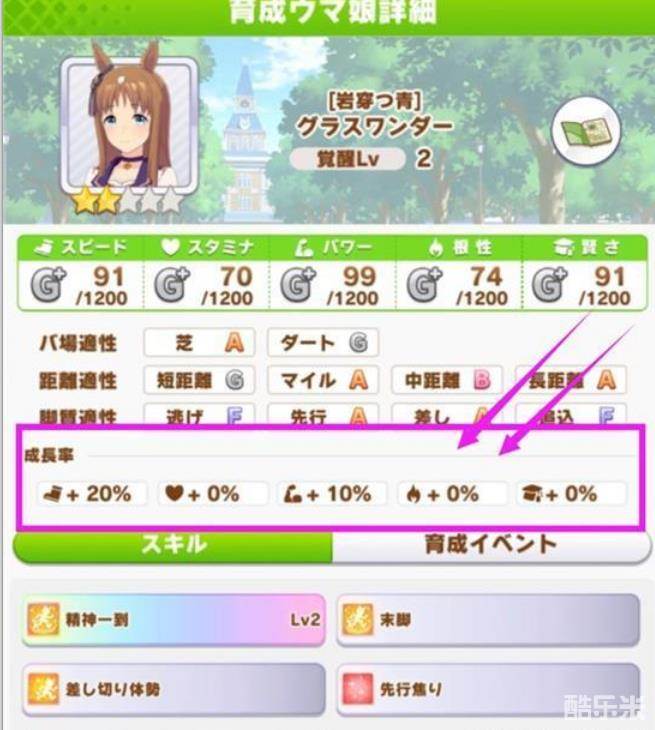
Task: Tap the 先行焦り skill
Action: pos(488,689)
